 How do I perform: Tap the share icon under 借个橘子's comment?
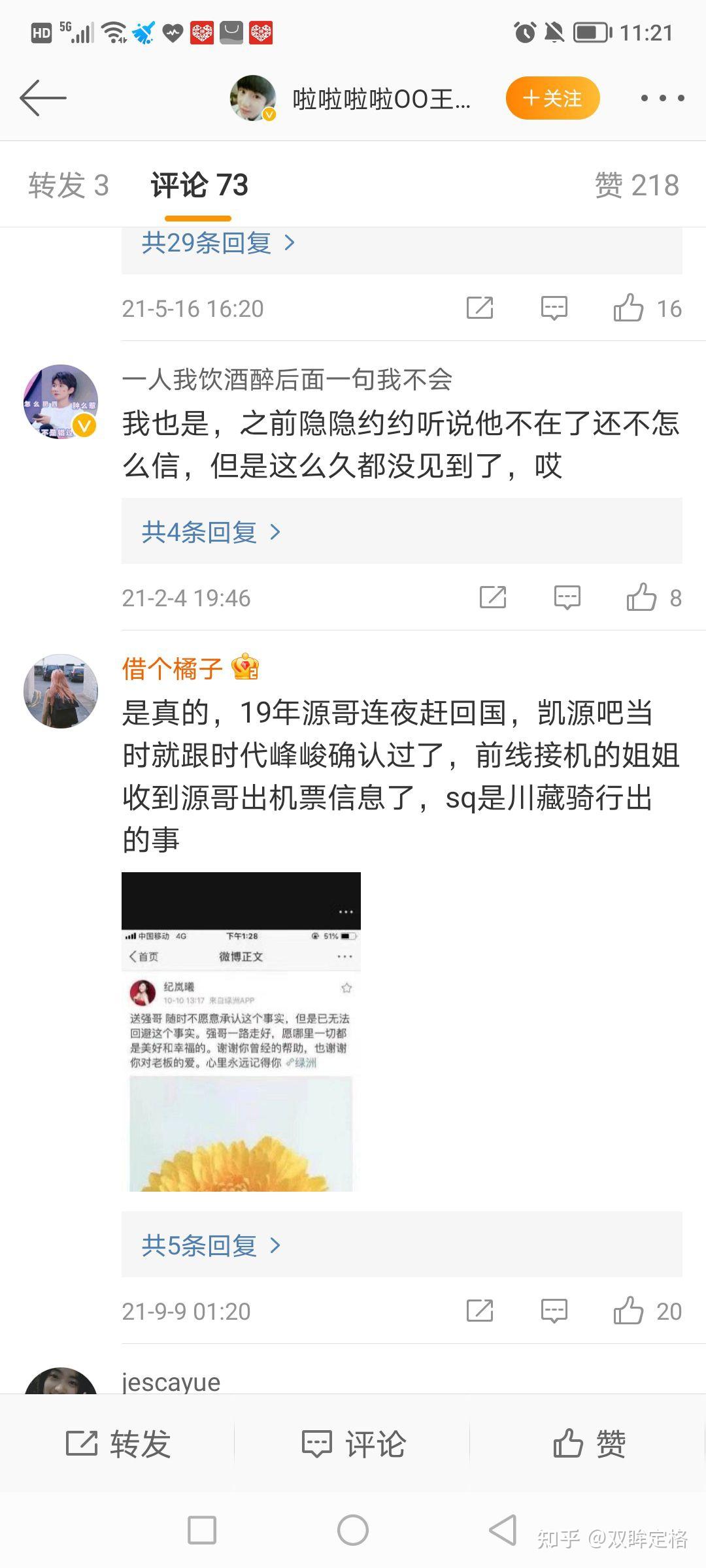point(480,1311)
